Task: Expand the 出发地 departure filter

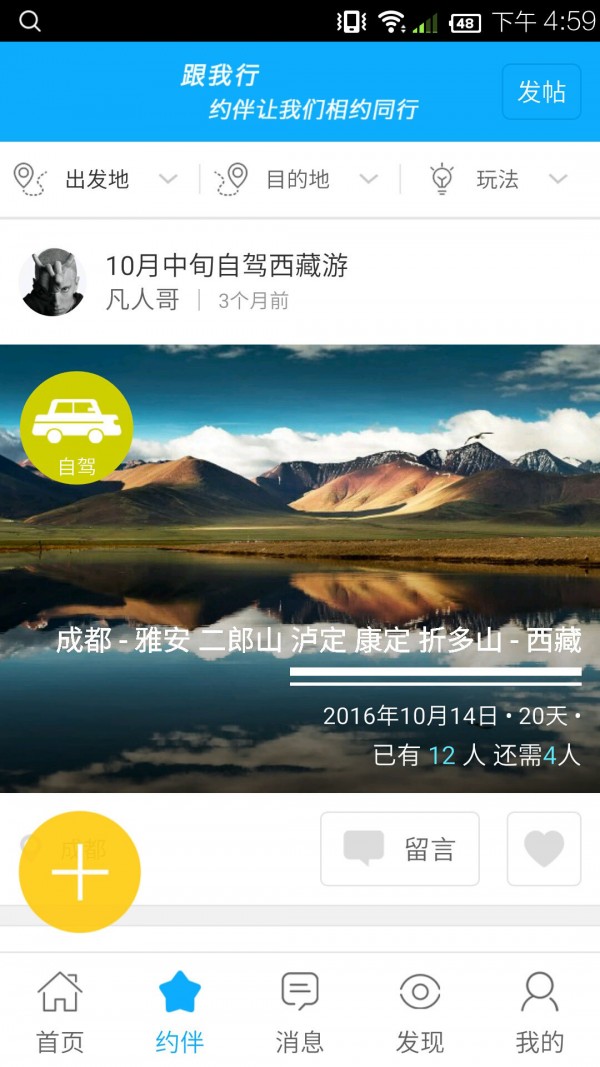Action: [x=97, y=180]
